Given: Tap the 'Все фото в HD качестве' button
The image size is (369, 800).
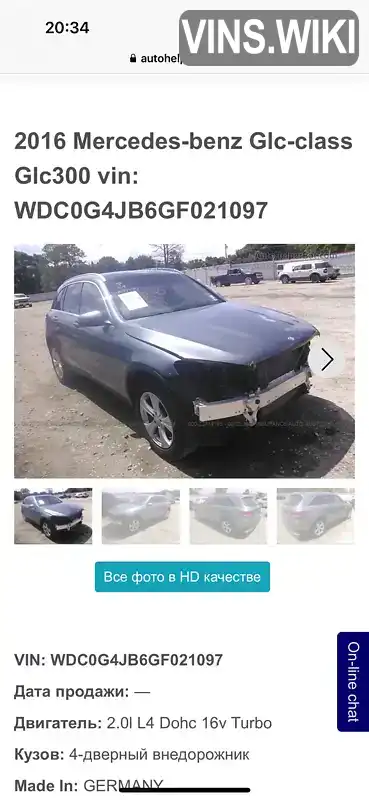Looking at the screenshot, I should tap(182, 577).
